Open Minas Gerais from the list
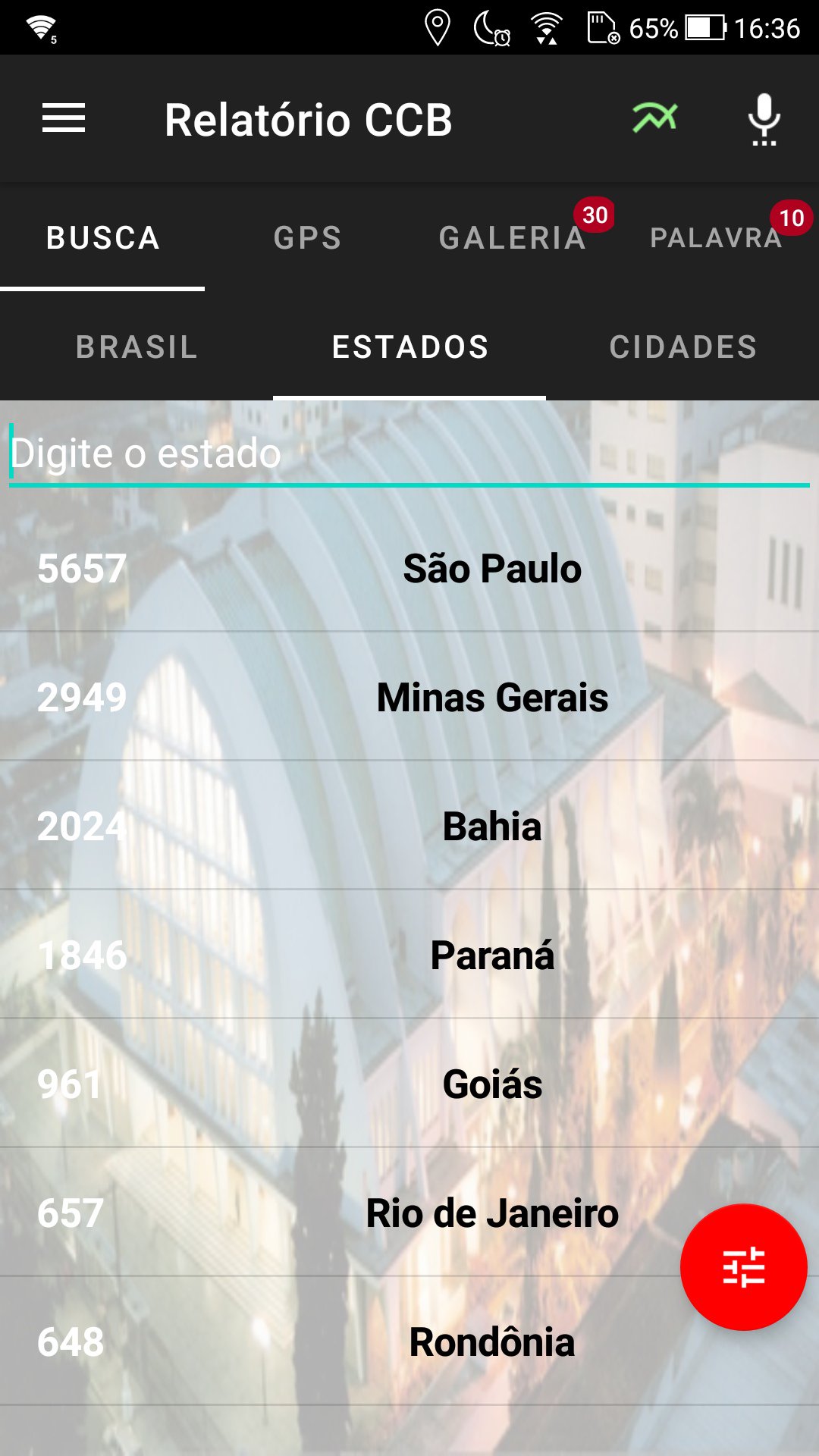 coord(409,696)
